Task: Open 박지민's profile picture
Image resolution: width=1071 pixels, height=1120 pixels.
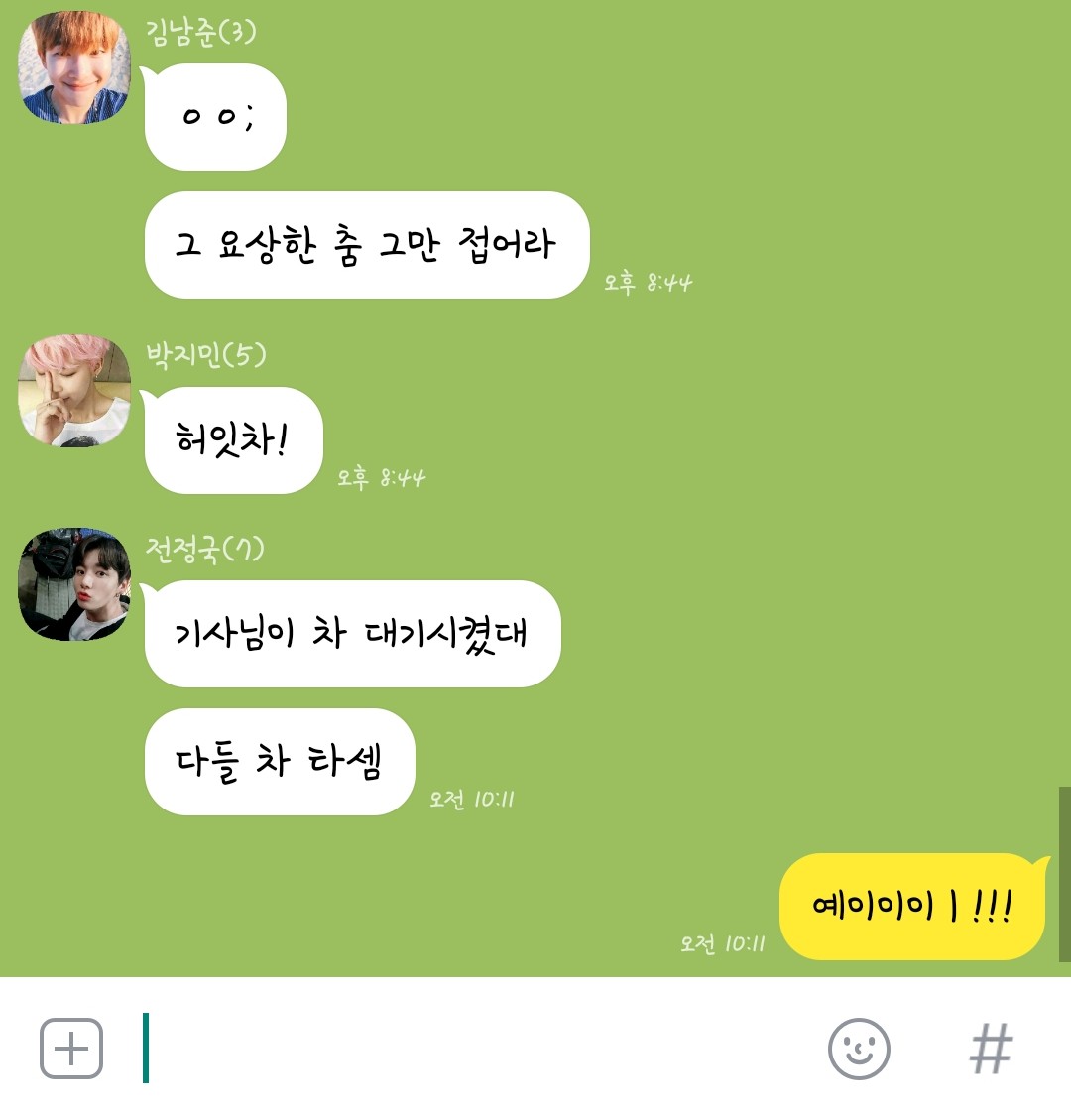Action: click(74, 391)
